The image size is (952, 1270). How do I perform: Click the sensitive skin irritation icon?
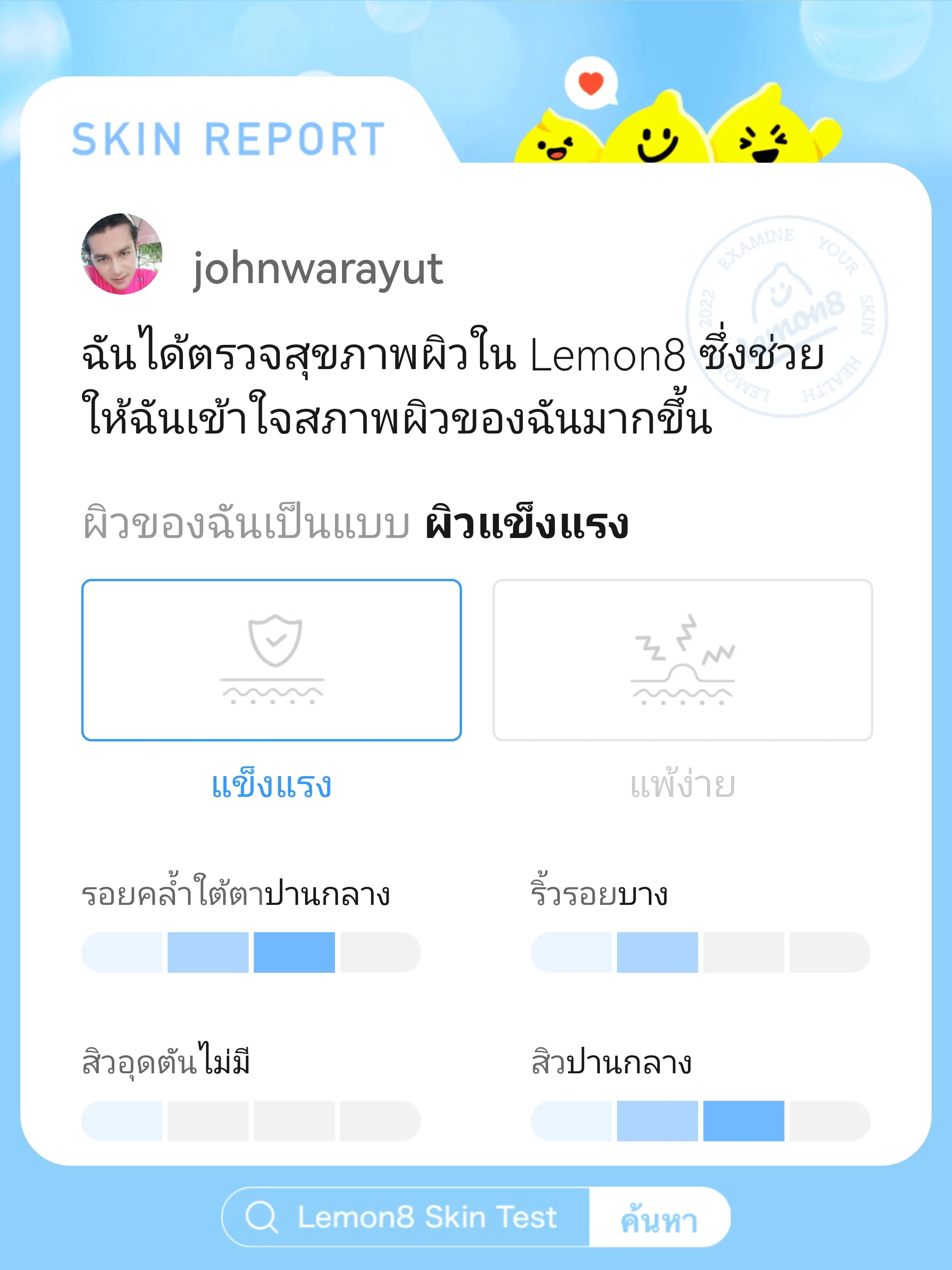click(683, 660)
